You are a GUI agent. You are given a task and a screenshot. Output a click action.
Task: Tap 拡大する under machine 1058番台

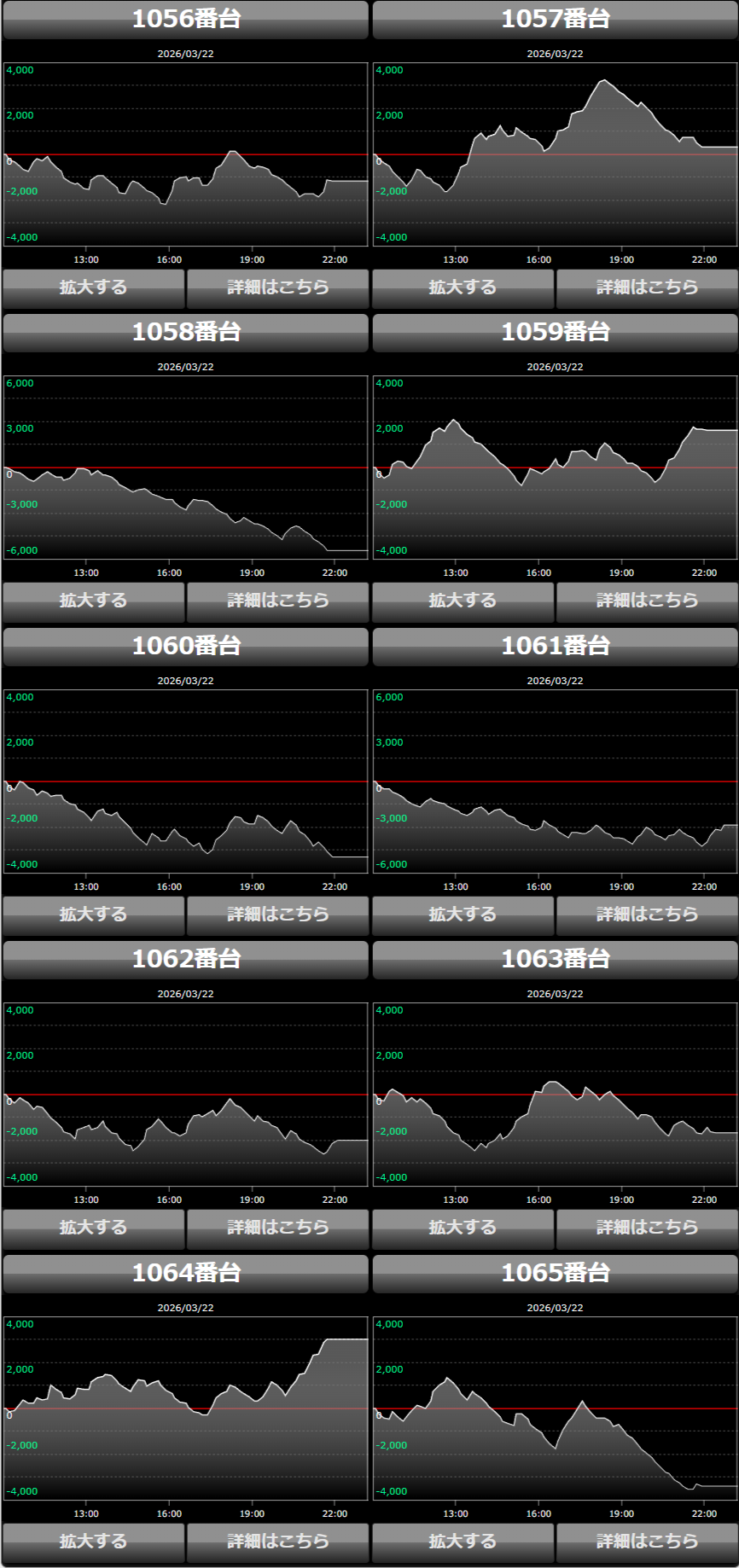pos(93,601)
